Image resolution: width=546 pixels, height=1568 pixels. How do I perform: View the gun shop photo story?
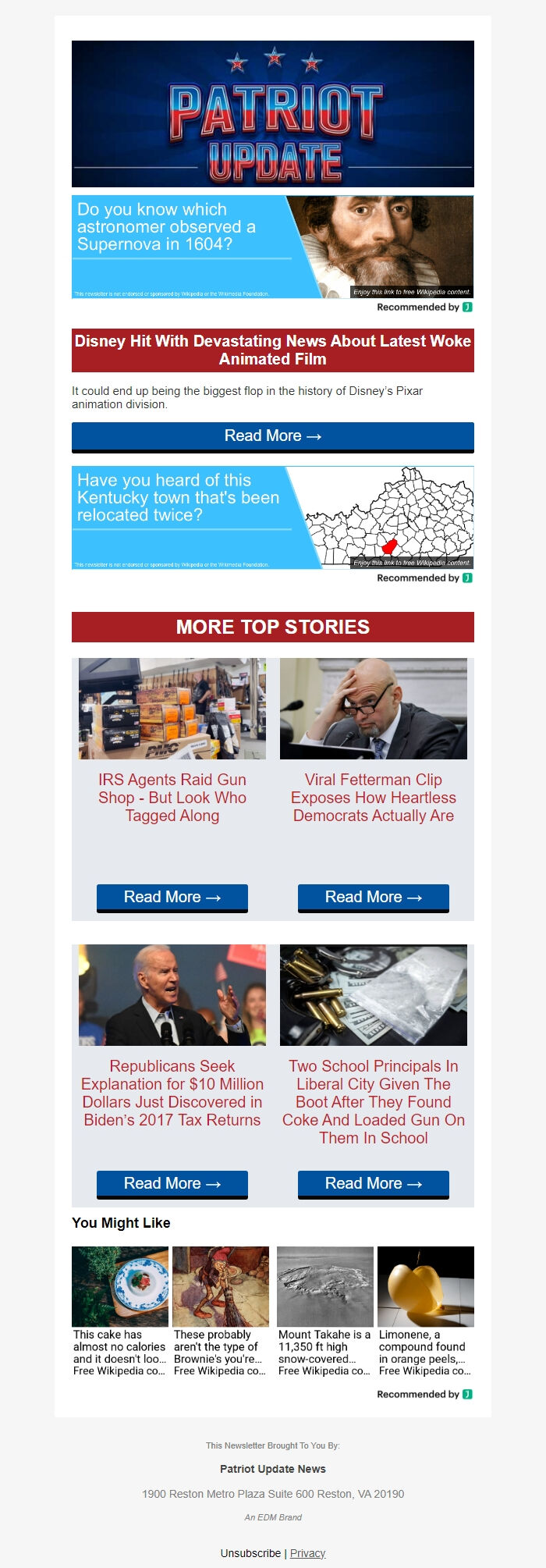172,709
